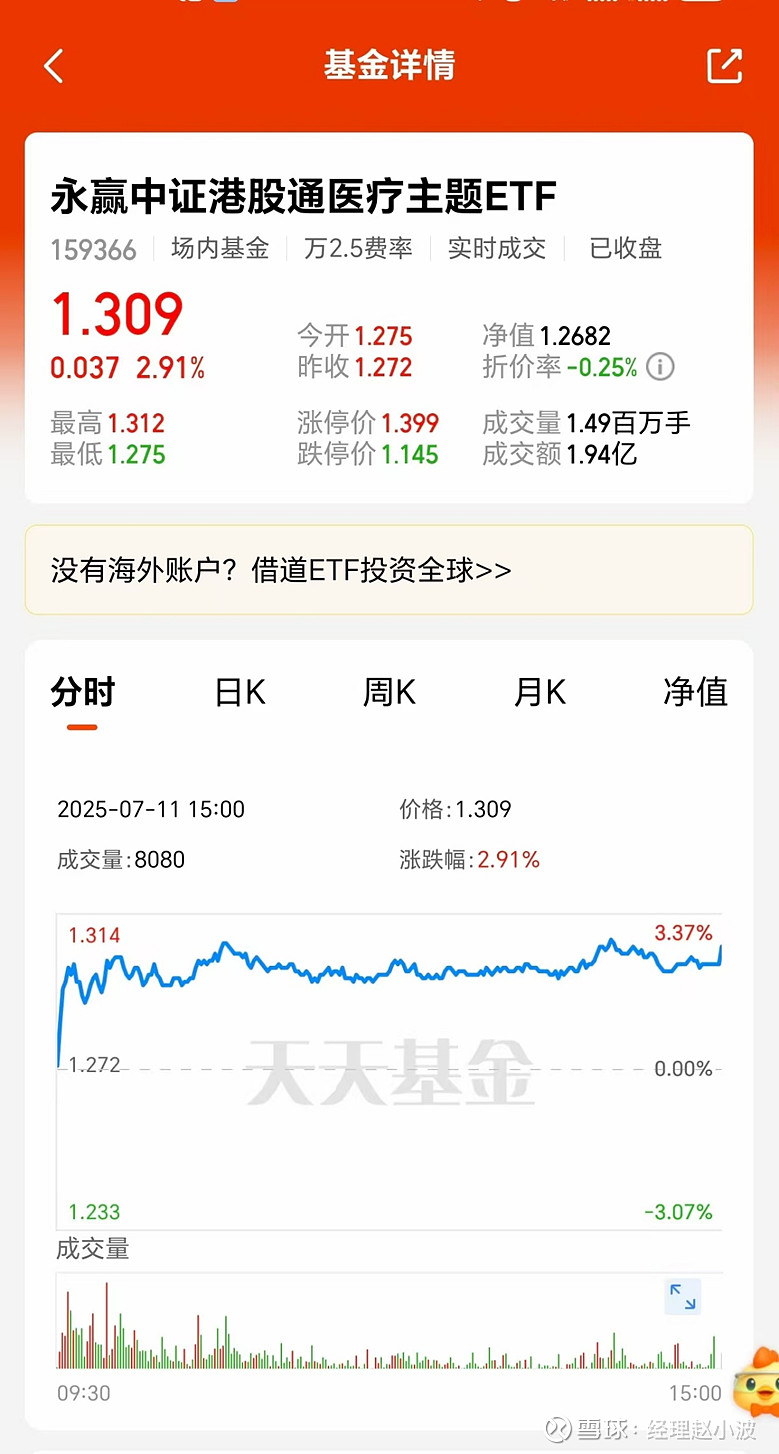Open the 周K chart tab
Image resolution: width=779 pixels, height=1454 pixels.
click(x=388, y=692)
